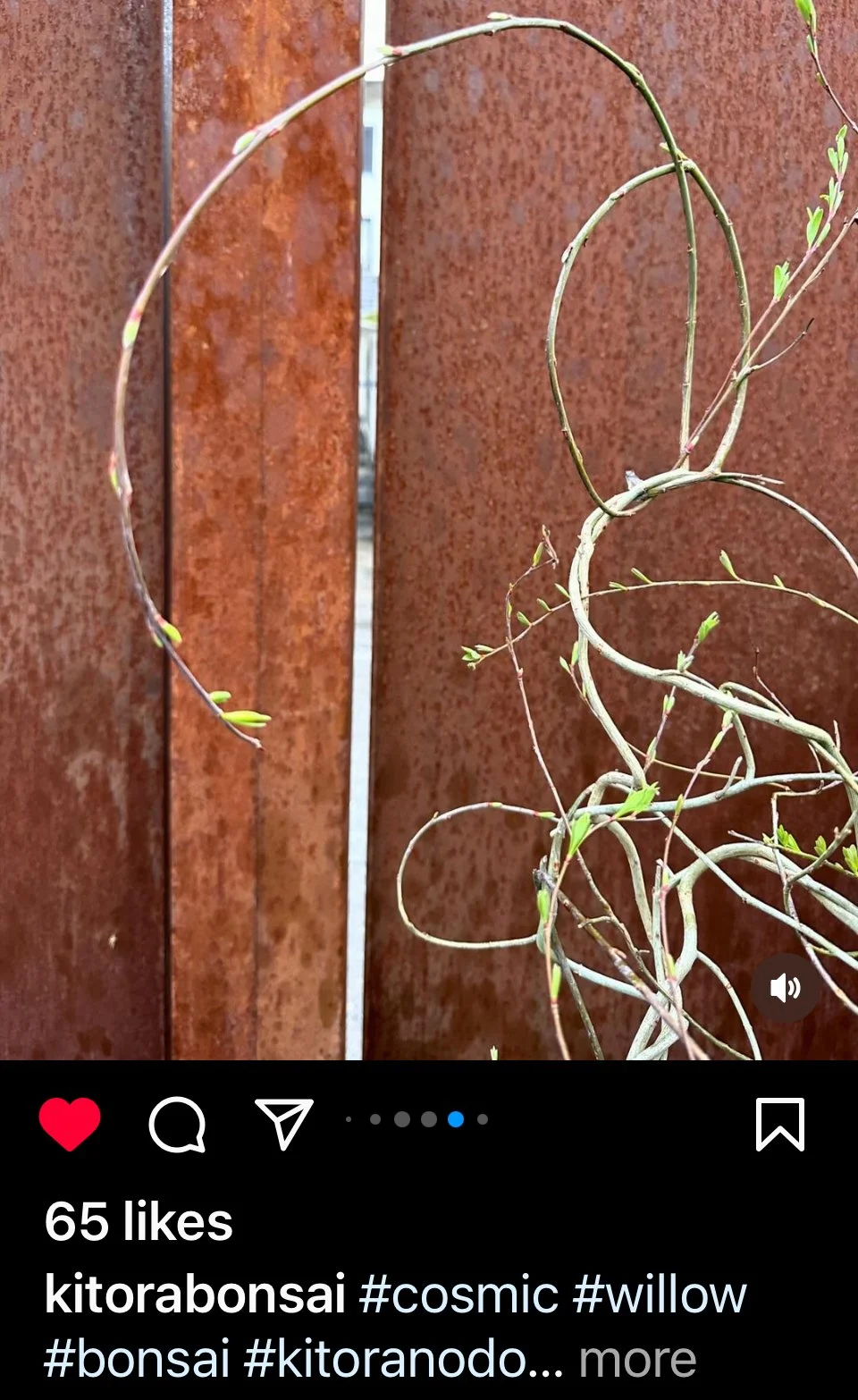
Task: Open the #bonsai hashtag
Action: pyautogui.click(x=138, y=1360)
